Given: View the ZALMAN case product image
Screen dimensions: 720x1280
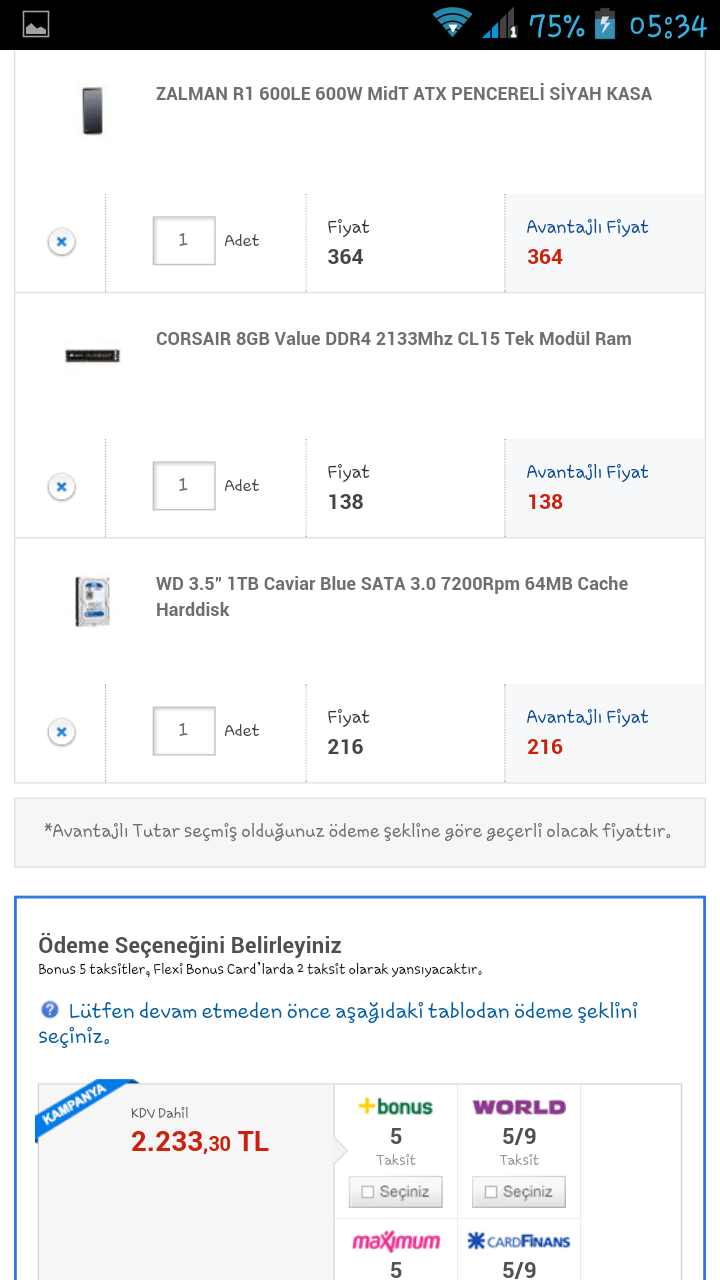Looking at the screenshot, I should [91, 111].
